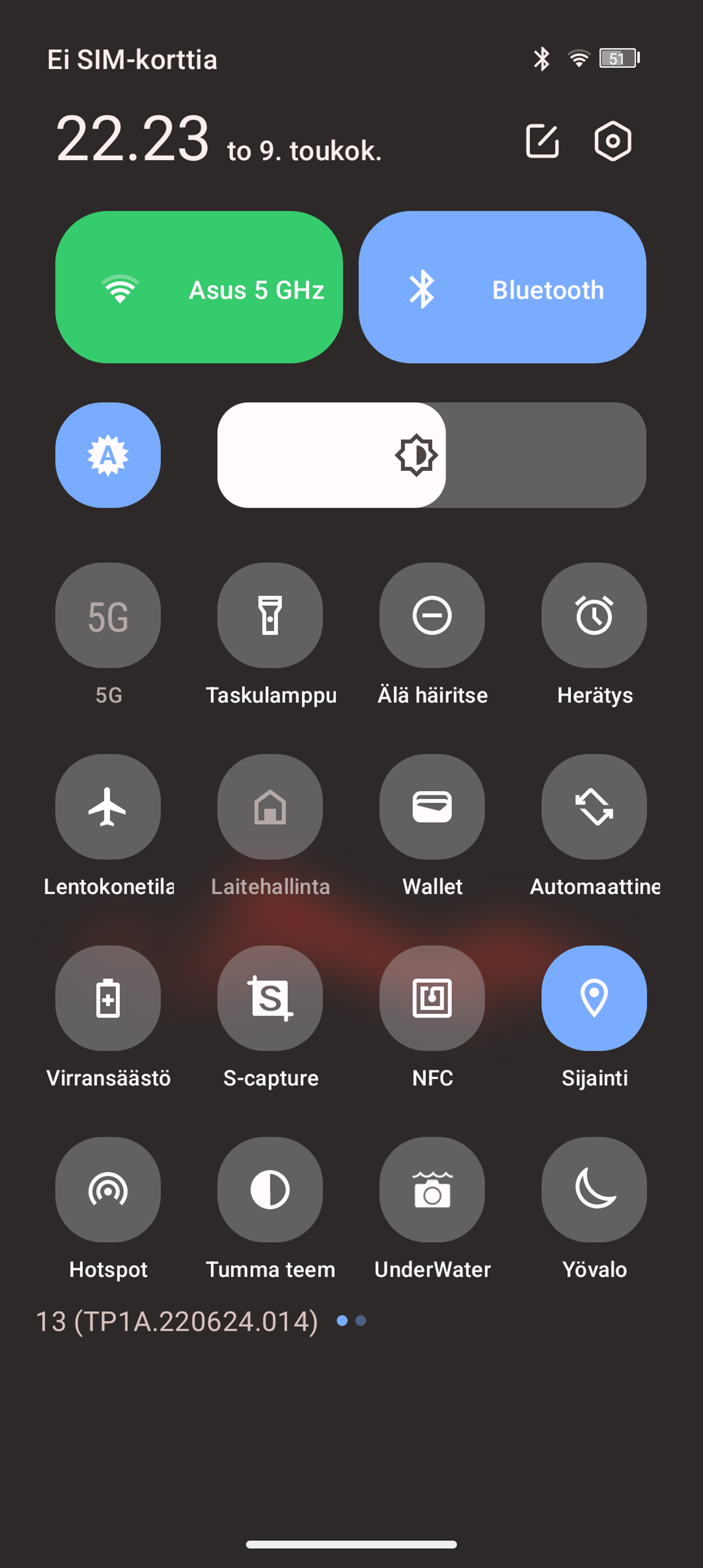Image resolution: width=703 pixels, height=1568 pixels.
Task: Start S-capture screenshot tool
Action: pyautogui.click(x=270, y=998)
